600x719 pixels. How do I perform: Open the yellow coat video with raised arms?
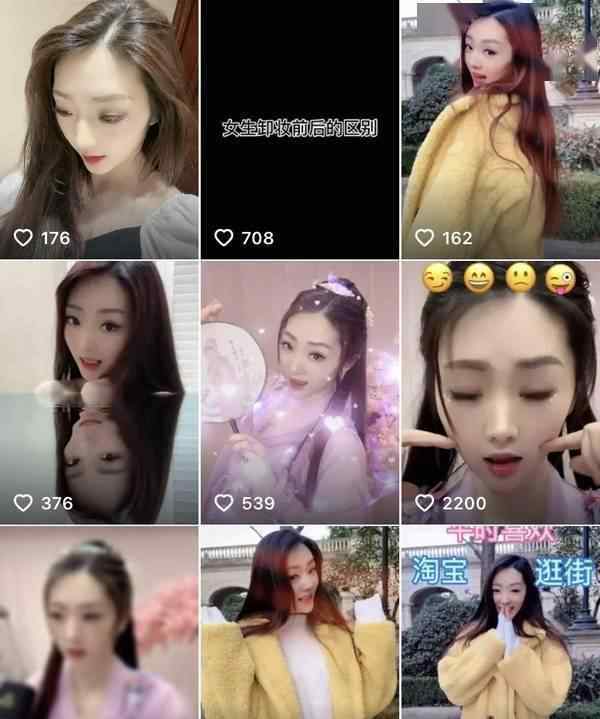(299, 622)
